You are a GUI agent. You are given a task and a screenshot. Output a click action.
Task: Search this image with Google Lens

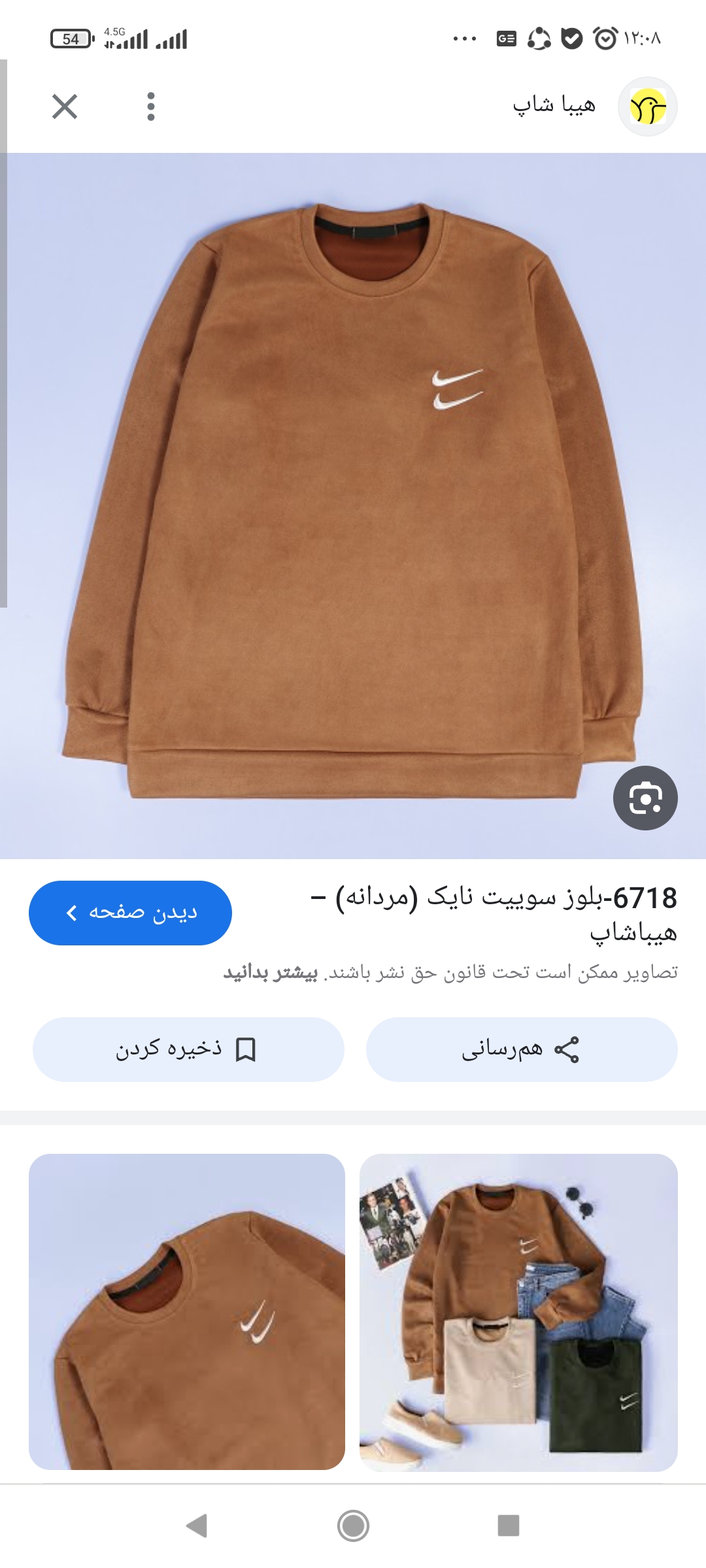pyautogui.click(x=645, y=798)
